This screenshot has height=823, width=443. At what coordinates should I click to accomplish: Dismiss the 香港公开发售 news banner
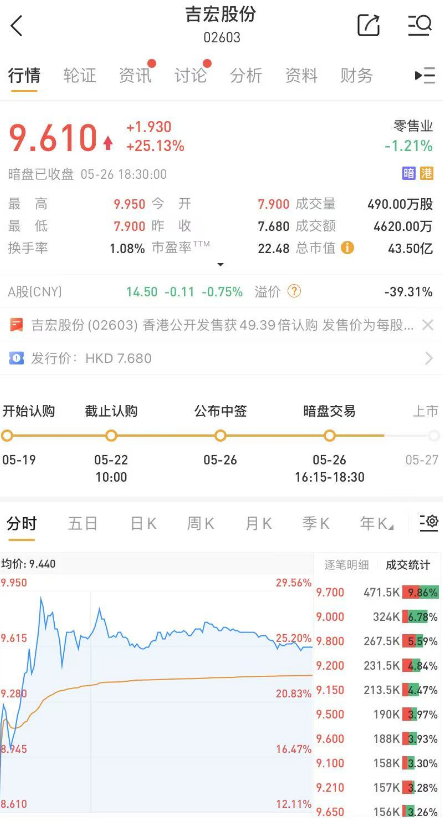pos(428,325)
